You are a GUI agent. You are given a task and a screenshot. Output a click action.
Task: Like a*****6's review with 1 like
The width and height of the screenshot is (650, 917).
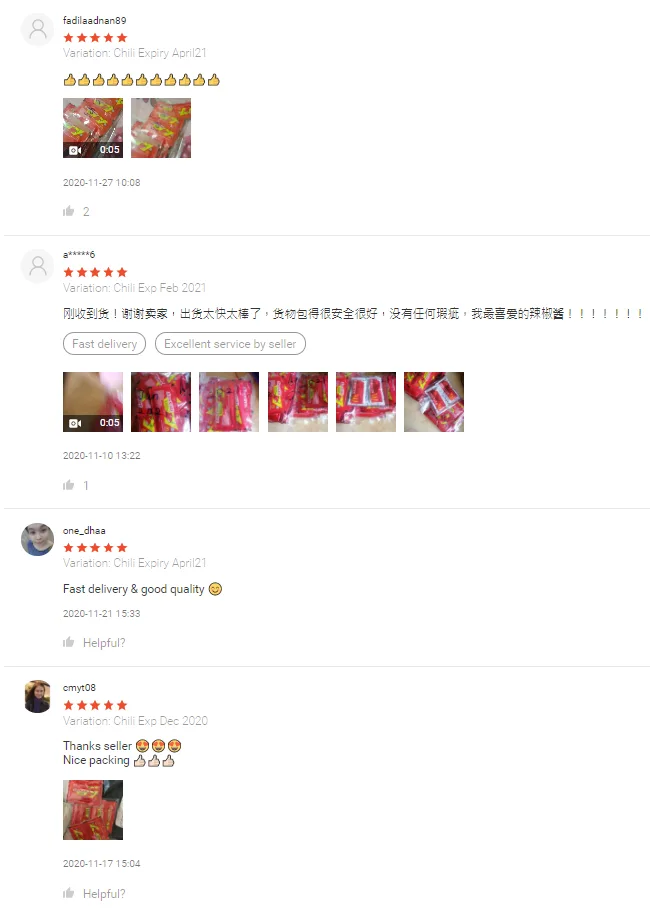pos(69,485)
